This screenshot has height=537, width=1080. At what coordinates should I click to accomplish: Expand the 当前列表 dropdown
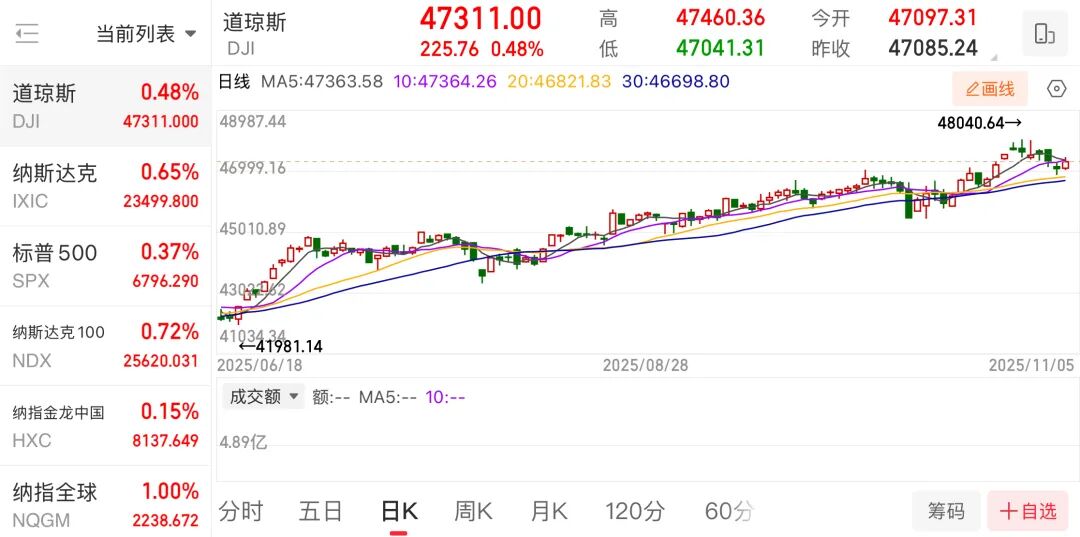[x=146, y=34]
